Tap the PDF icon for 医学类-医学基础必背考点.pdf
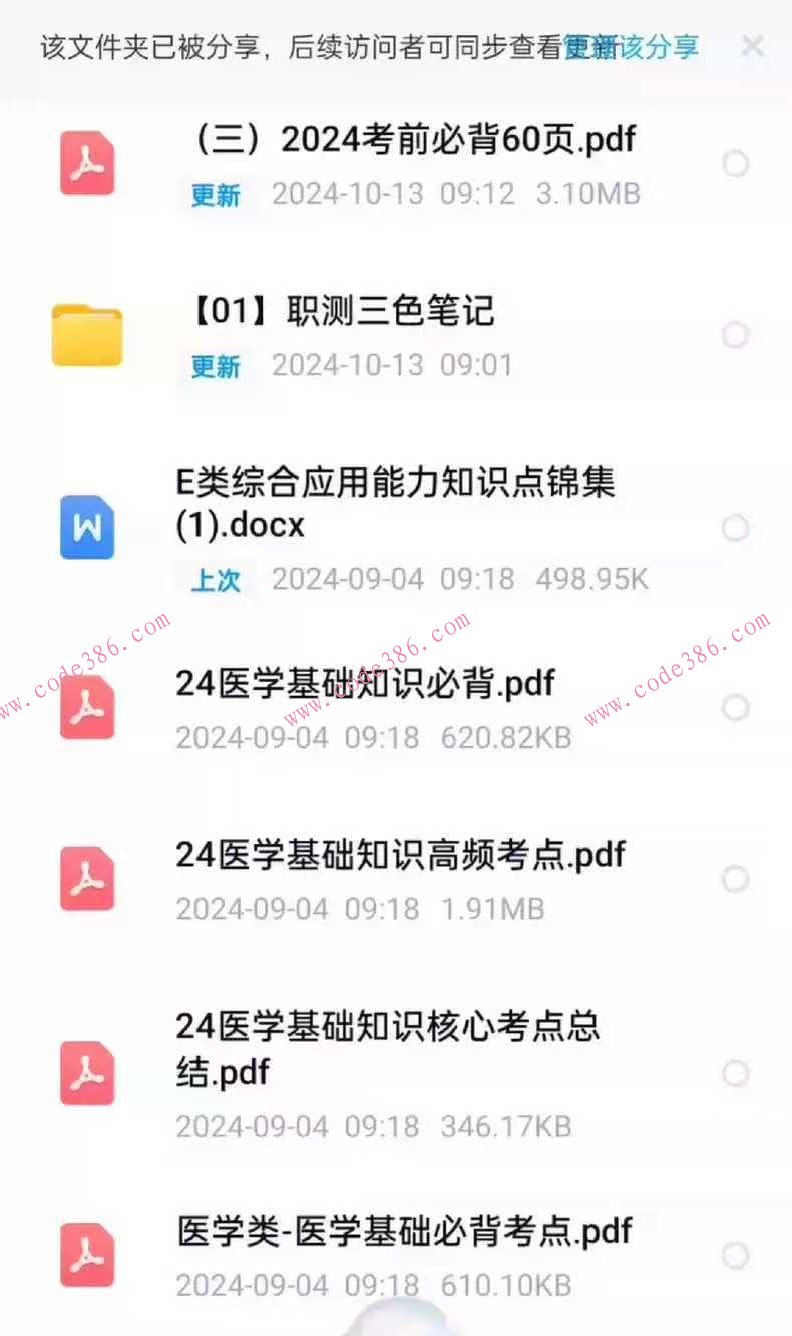 [x=86, y=1258]
